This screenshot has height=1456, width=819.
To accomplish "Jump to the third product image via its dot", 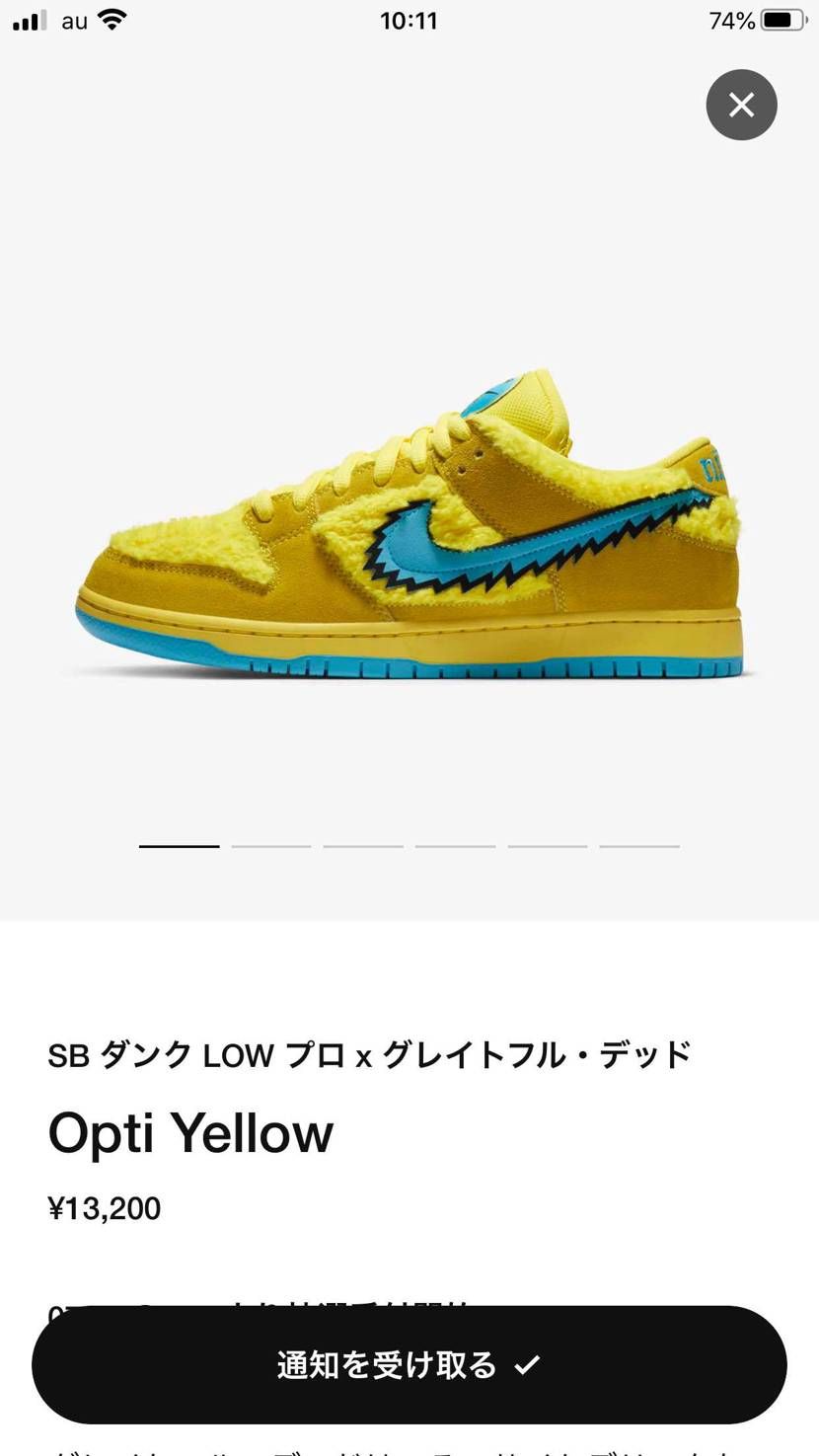I will pos(362,846).
